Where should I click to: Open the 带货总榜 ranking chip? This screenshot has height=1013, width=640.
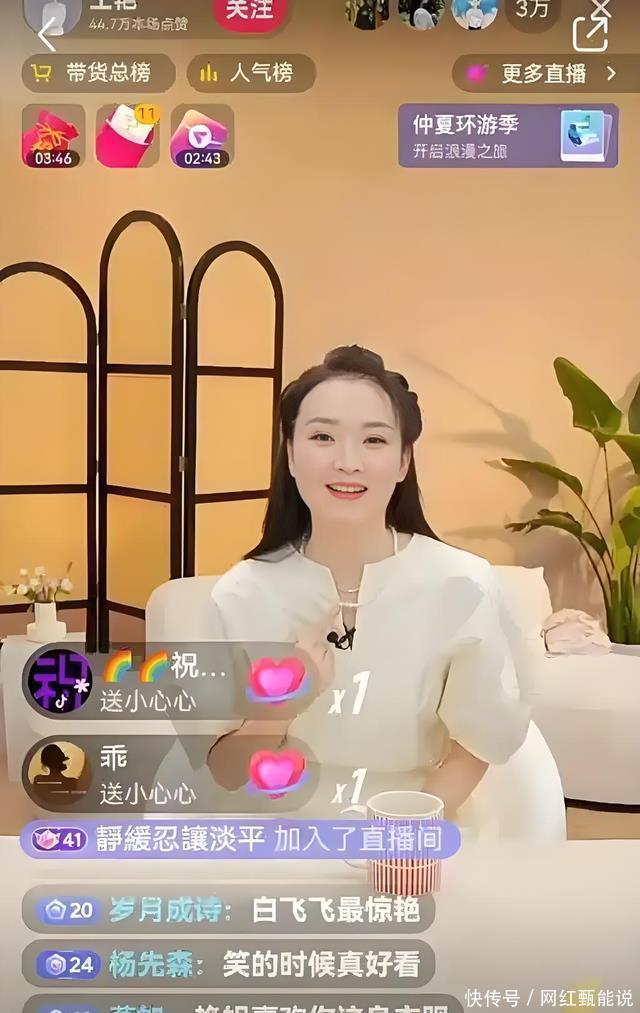tap(98, 73)
